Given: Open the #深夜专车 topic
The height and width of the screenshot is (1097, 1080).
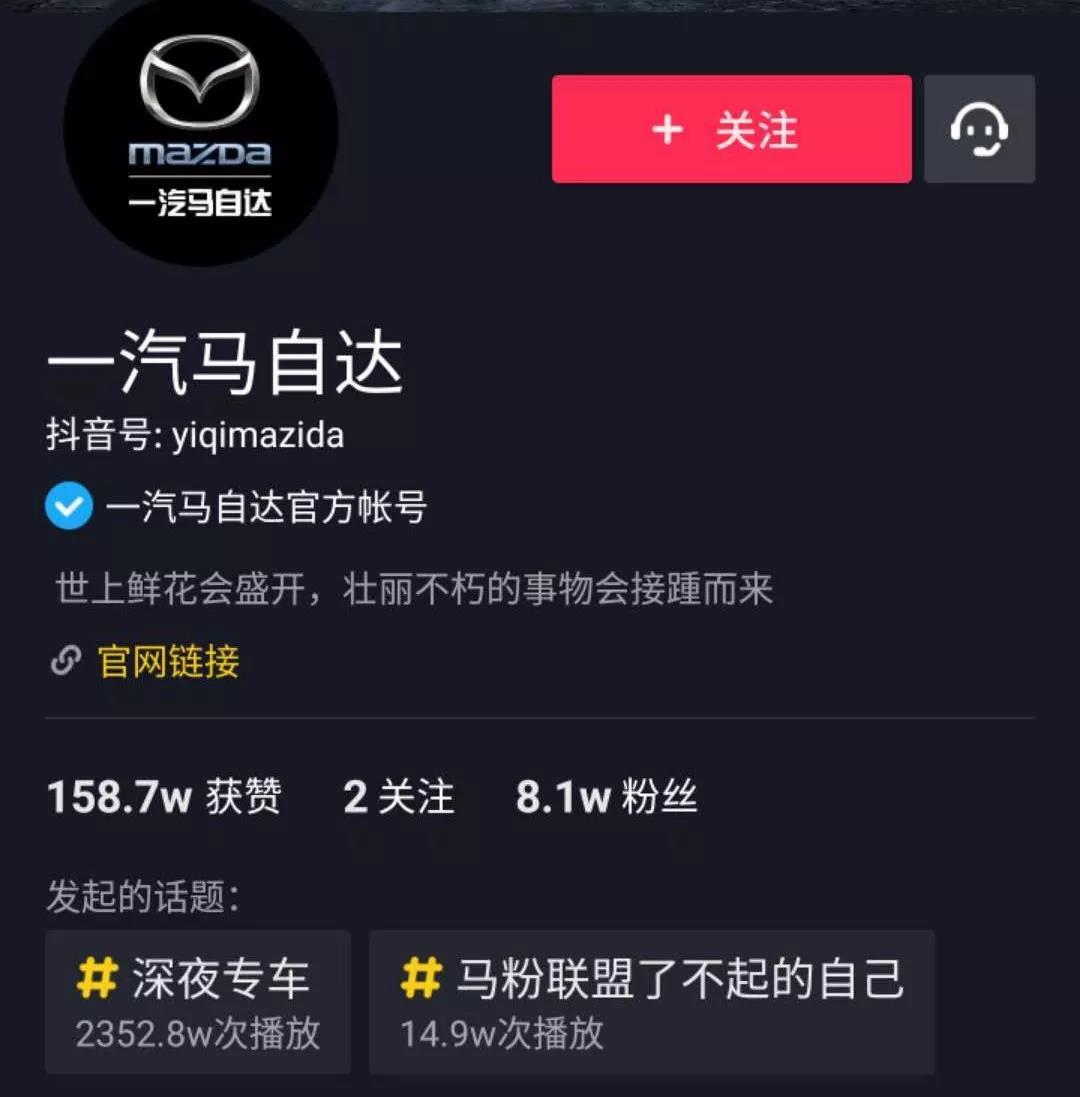Looking at the screenshot, I should 198,1001.
